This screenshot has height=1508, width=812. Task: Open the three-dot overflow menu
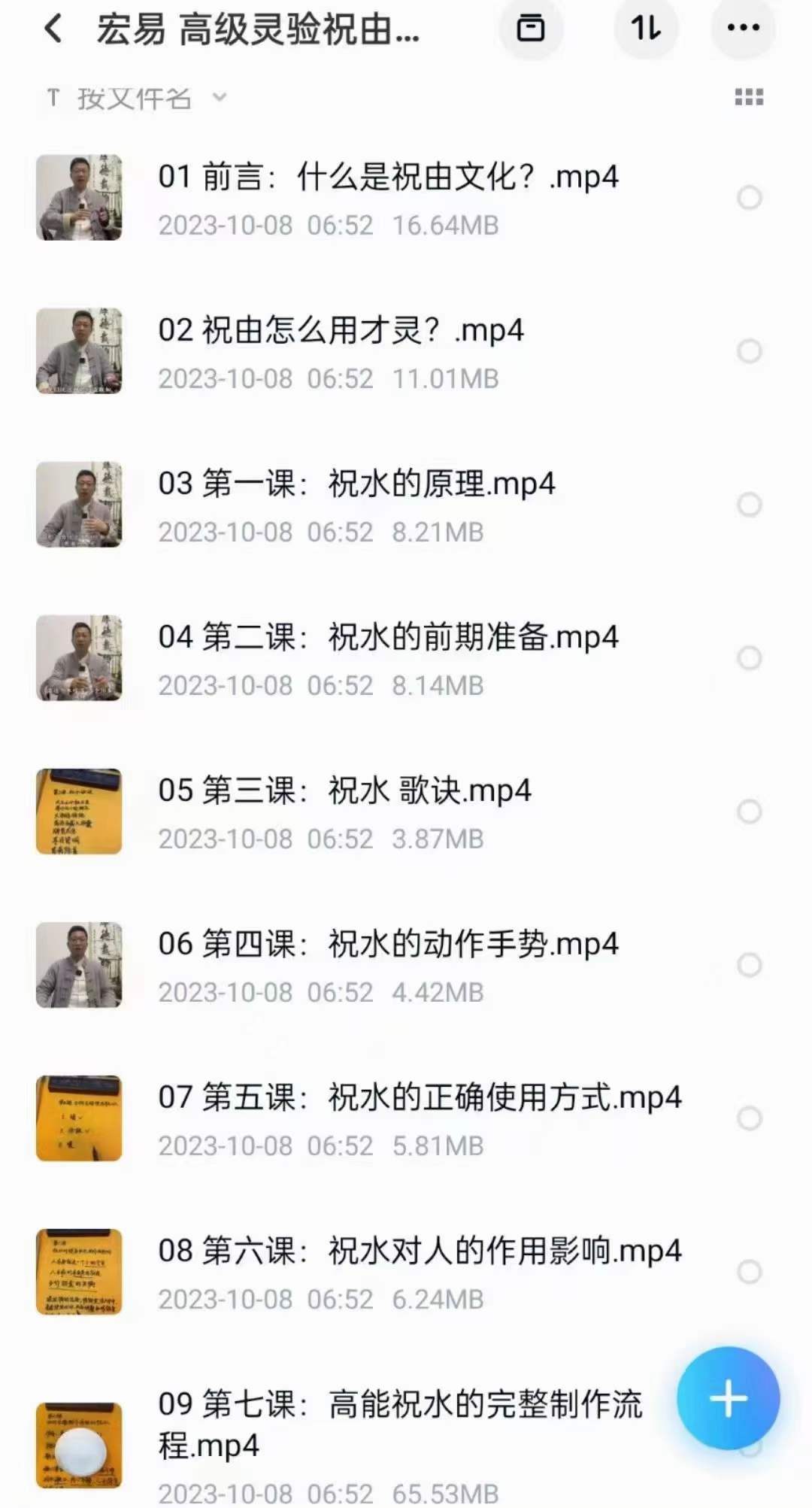[743, 29]
